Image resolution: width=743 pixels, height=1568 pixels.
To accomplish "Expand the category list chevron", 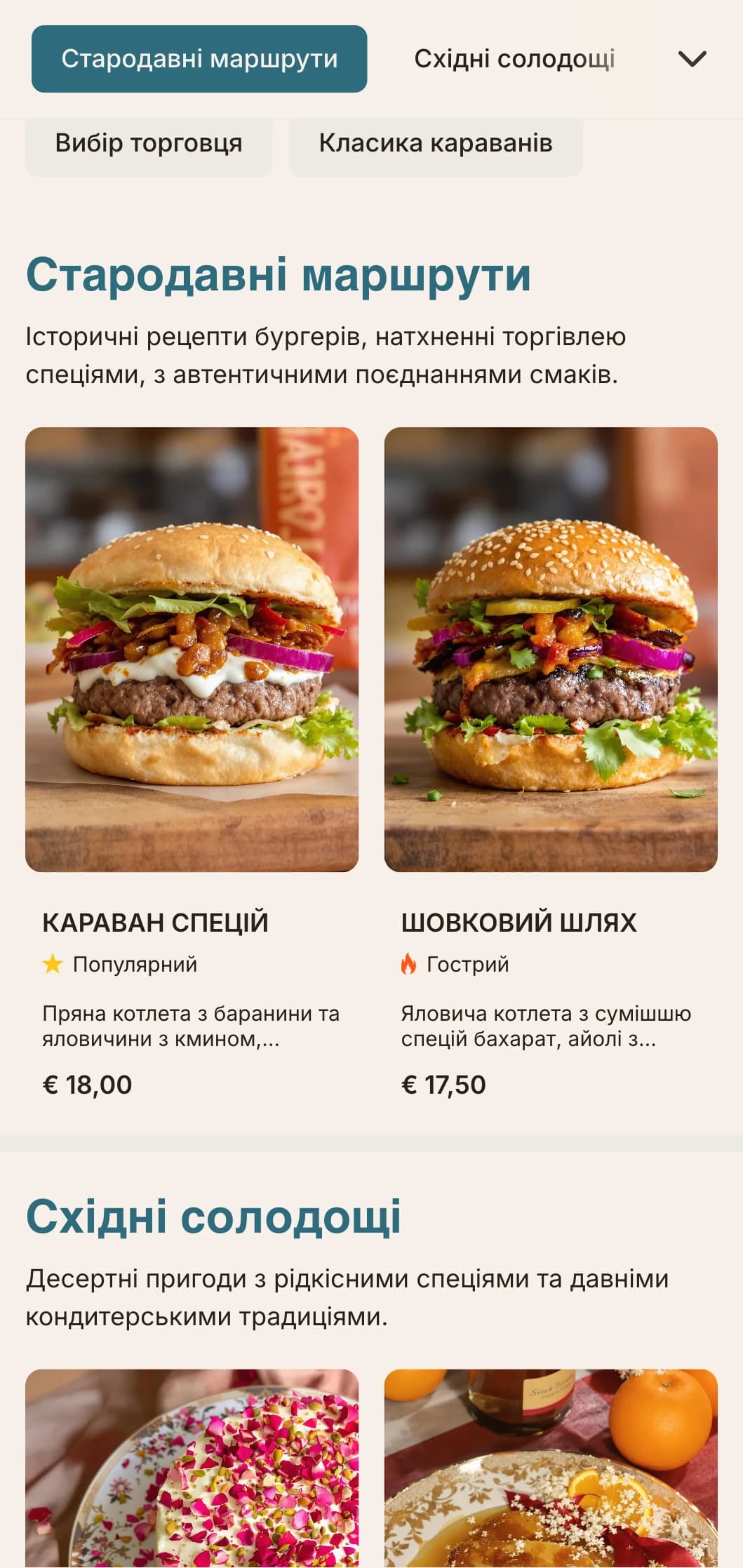I will point(692,59).
